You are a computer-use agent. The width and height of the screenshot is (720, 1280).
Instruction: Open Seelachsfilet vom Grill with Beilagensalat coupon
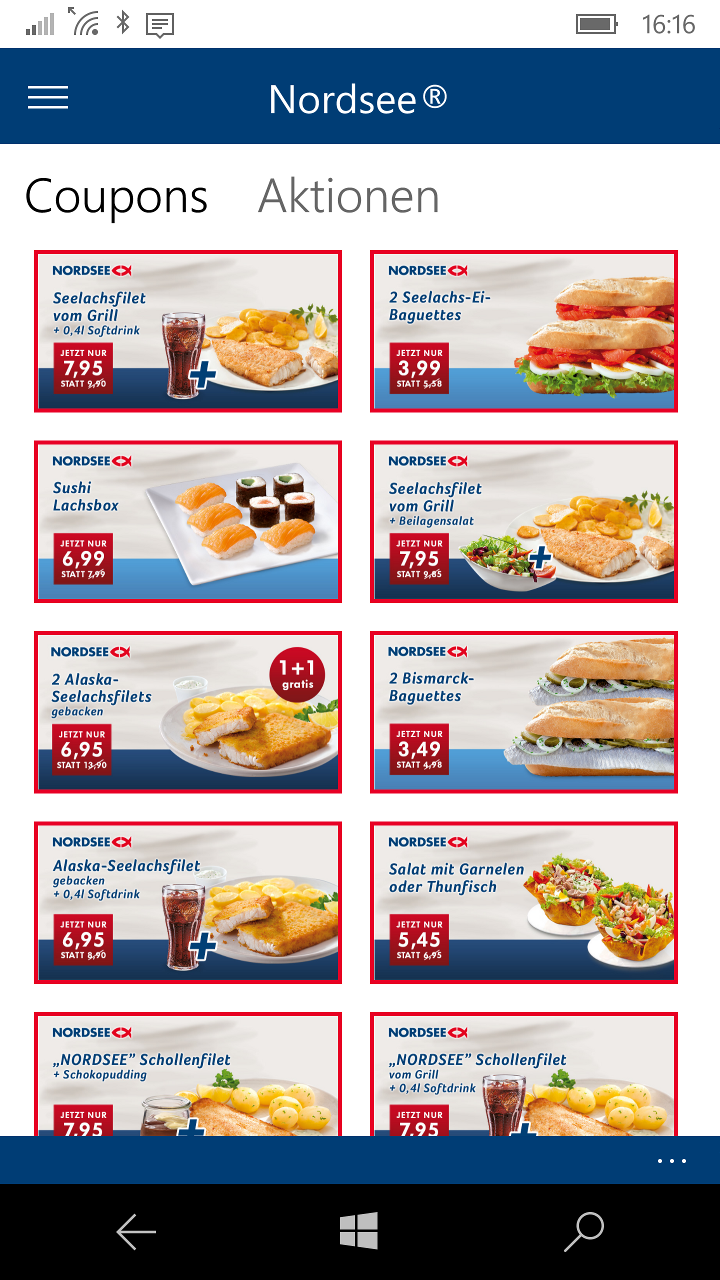tap(524, 522)
